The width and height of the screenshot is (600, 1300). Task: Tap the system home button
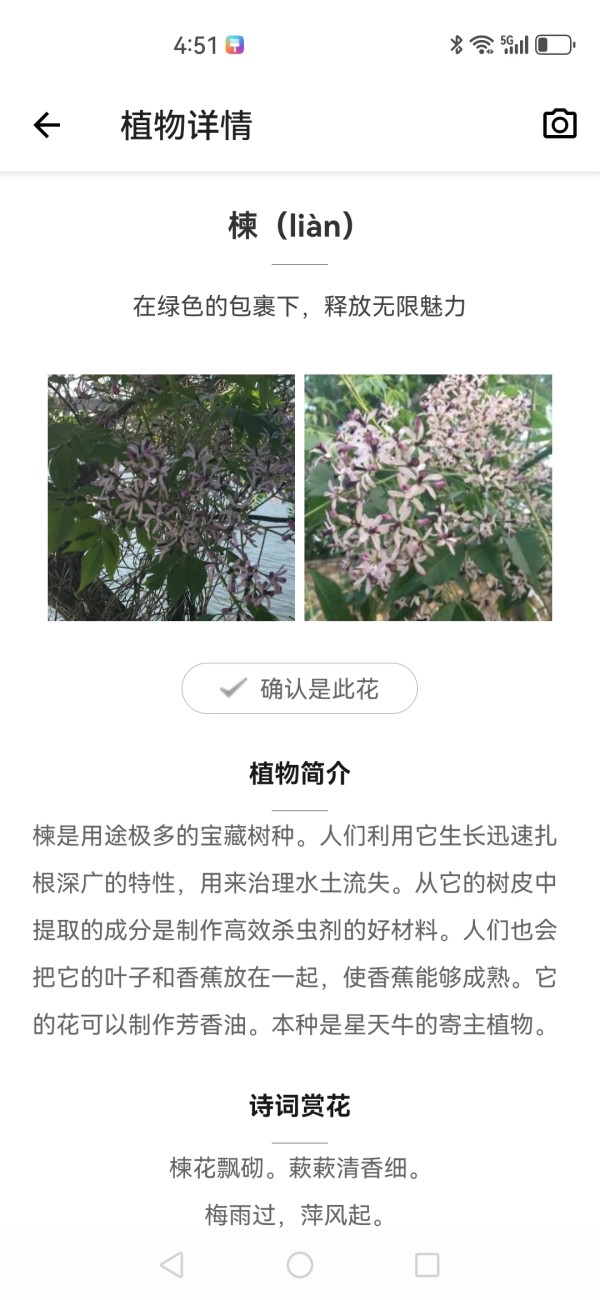point(300,1265)
